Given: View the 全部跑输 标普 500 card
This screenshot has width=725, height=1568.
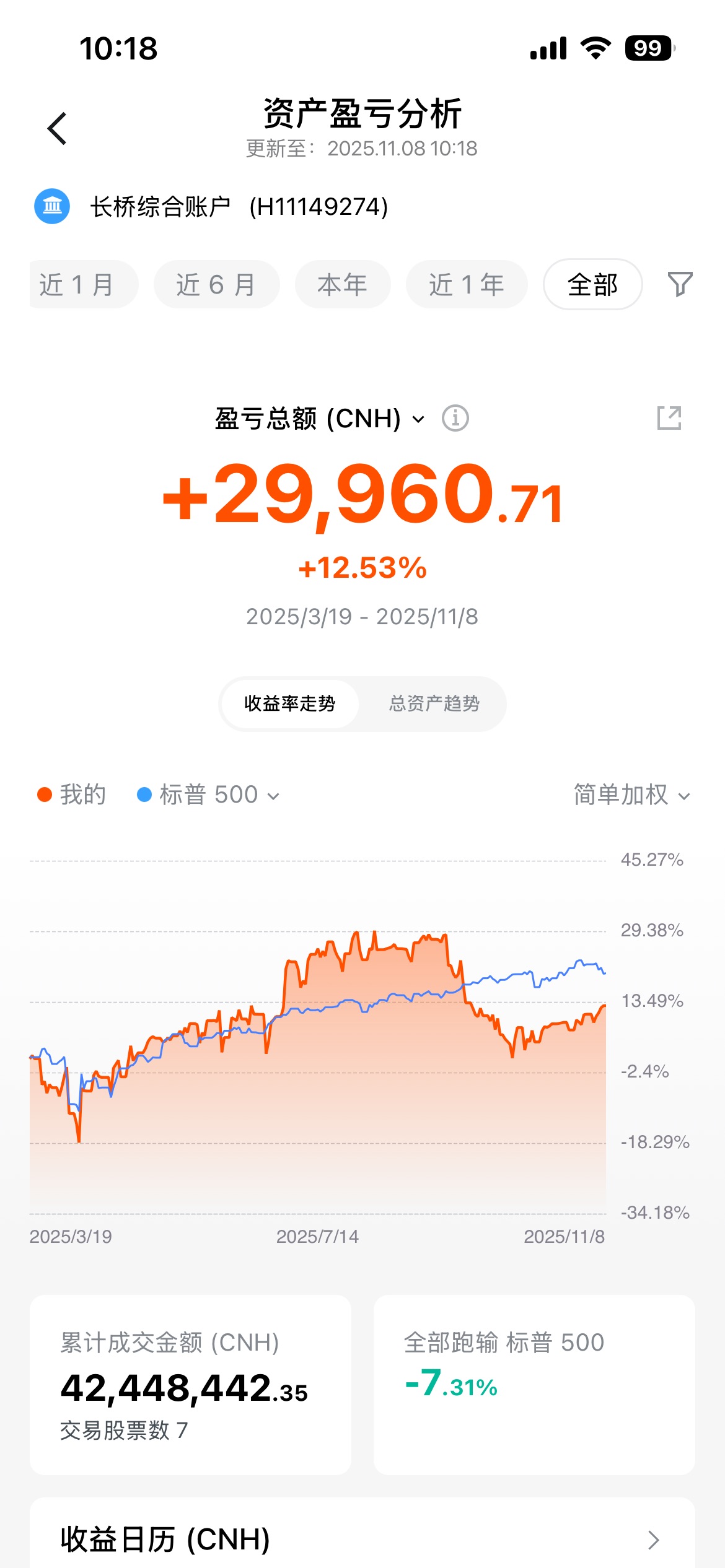Looking at the screenshot, I should [534, 1385].
